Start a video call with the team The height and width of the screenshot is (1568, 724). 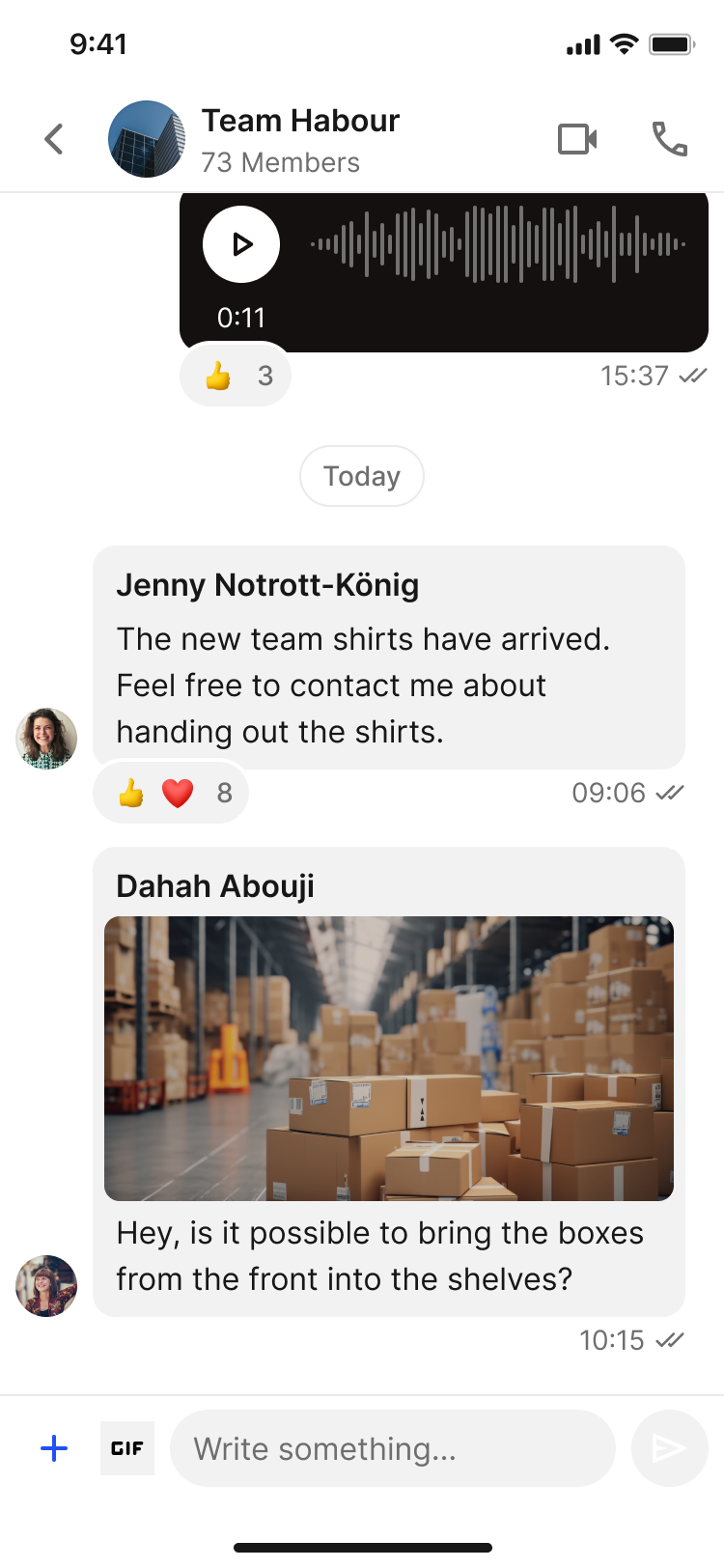point(577,139)
